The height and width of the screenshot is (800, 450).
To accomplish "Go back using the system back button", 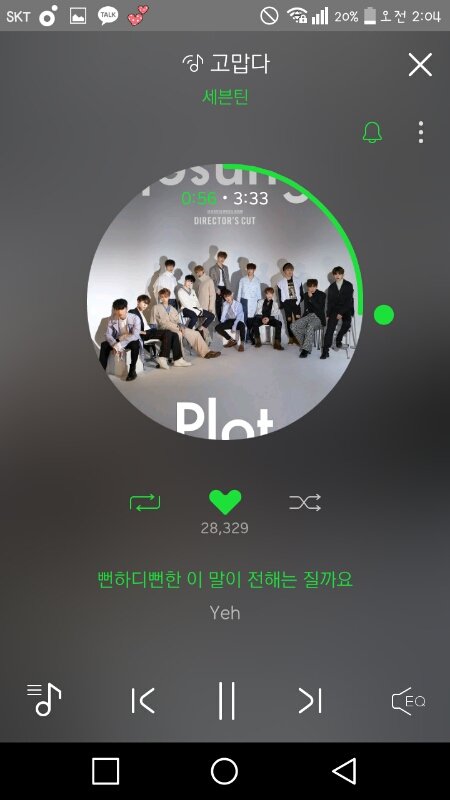I will (x=344, y=771).
